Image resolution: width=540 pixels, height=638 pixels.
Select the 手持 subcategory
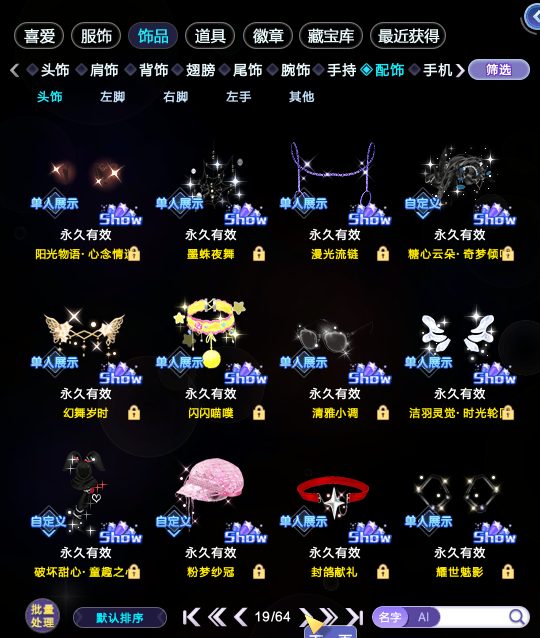(341, 70)
